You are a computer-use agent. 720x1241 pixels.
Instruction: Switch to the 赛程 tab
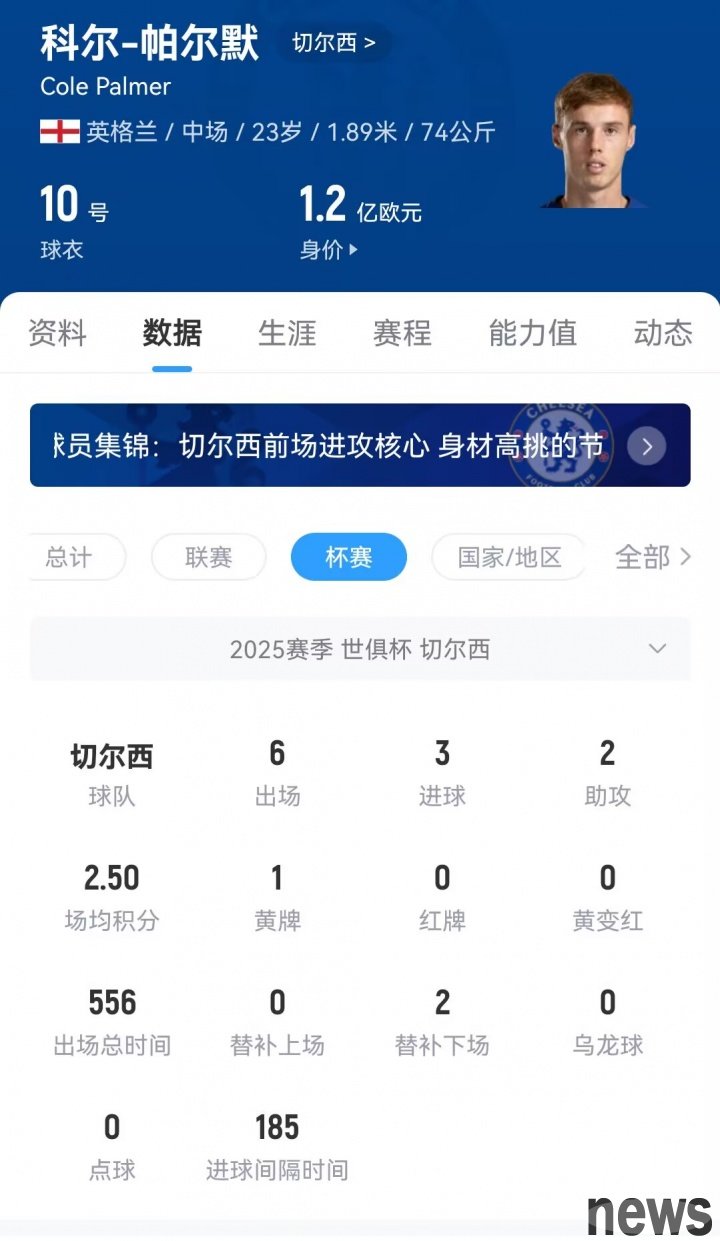click(x=402, y=333)
